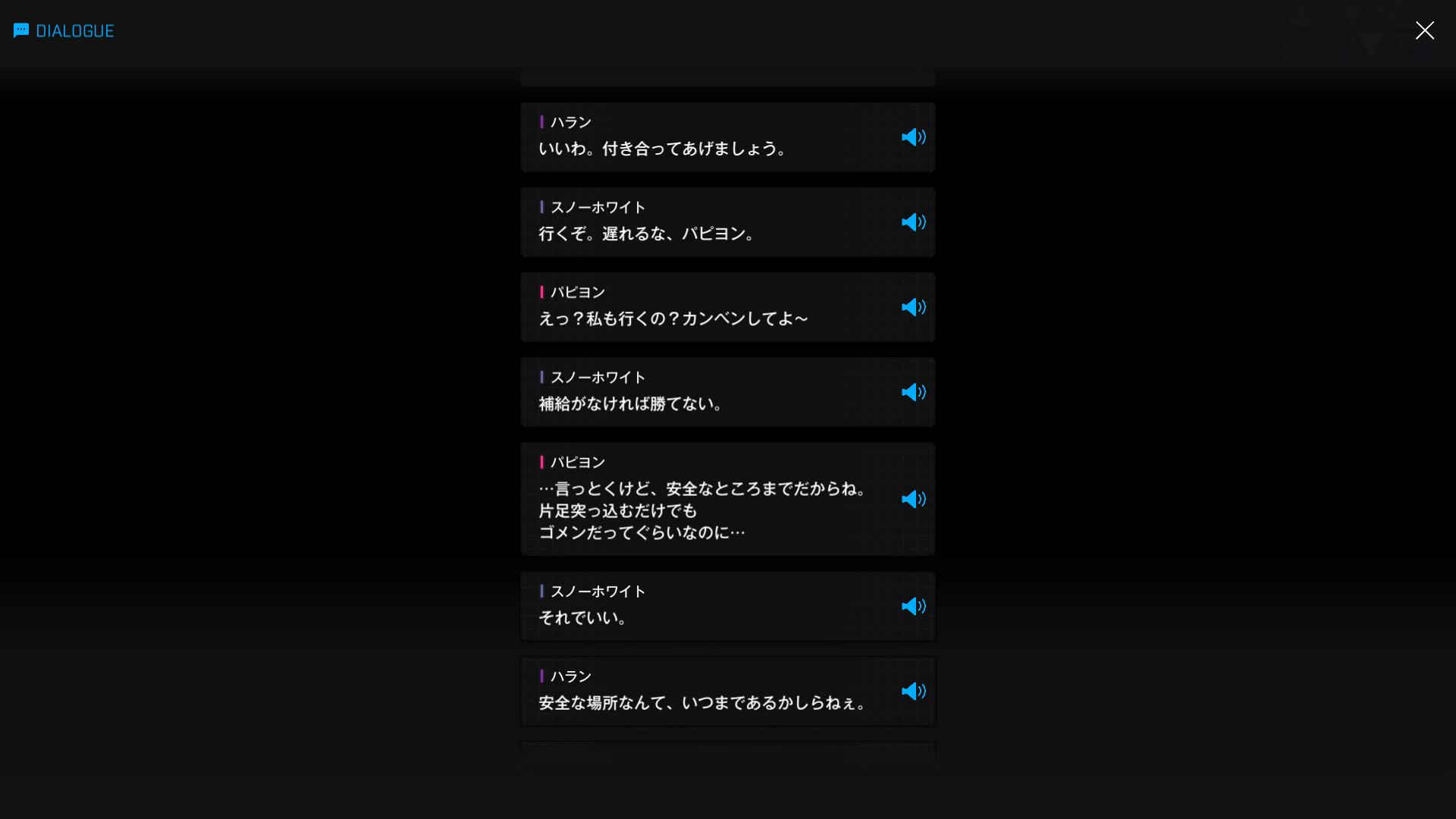This screenshot has height=819, width=1456.
Task: Close the dialogue log
Action: pos(1424,30)
